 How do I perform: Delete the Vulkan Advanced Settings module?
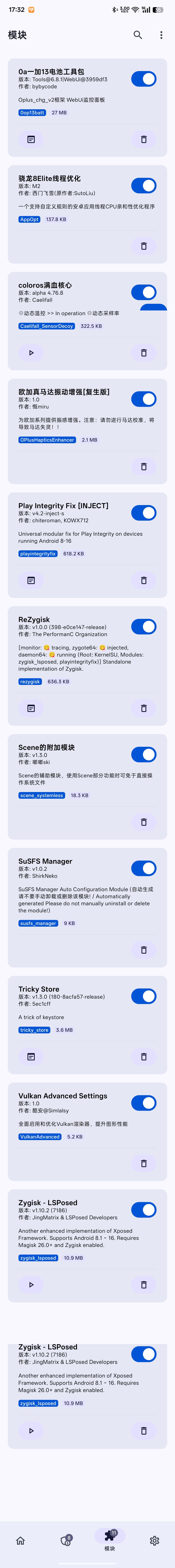point(144,1163)
